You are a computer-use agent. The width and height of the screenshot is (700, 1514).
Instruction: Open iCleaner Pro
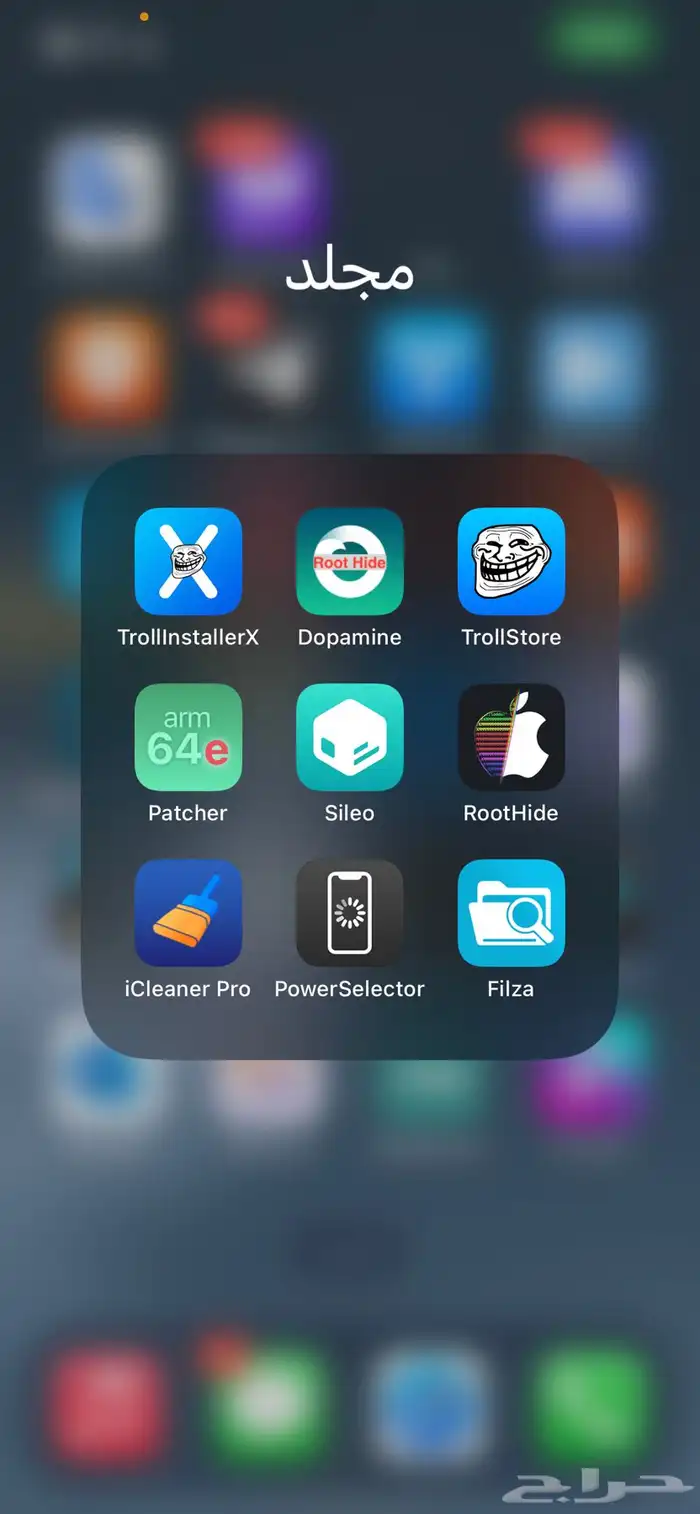pos(188,913)
